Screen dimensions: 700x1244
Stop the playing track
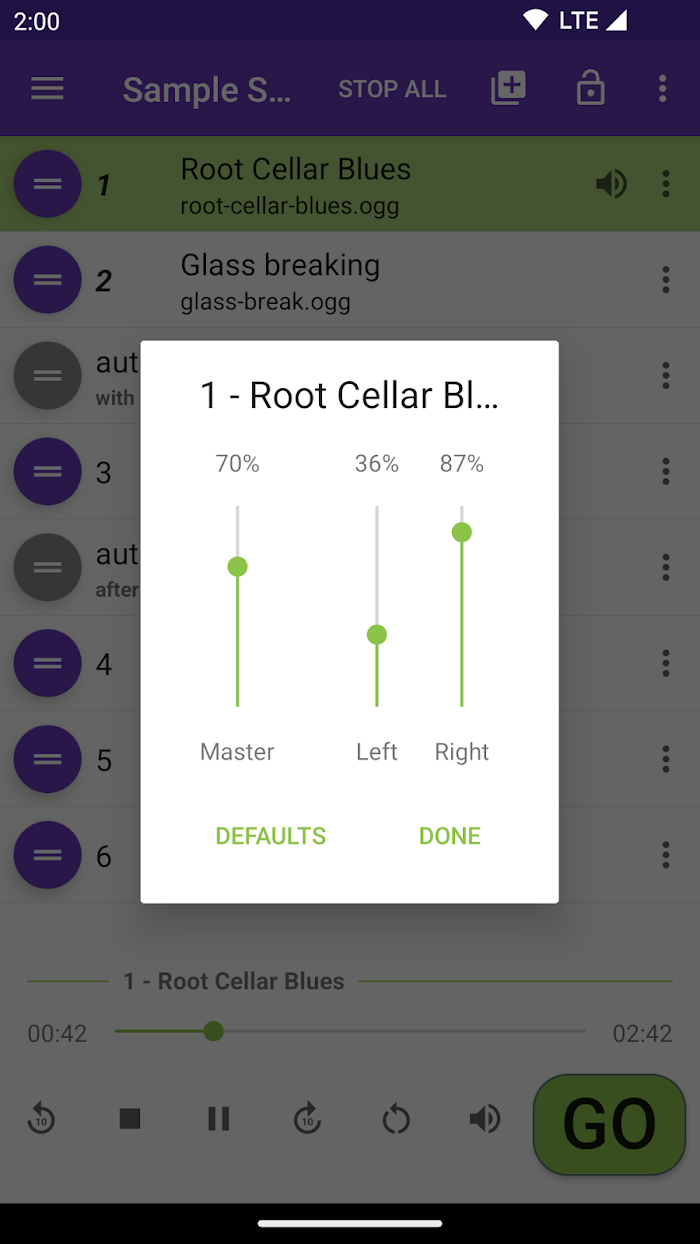tap(130, 1118)
